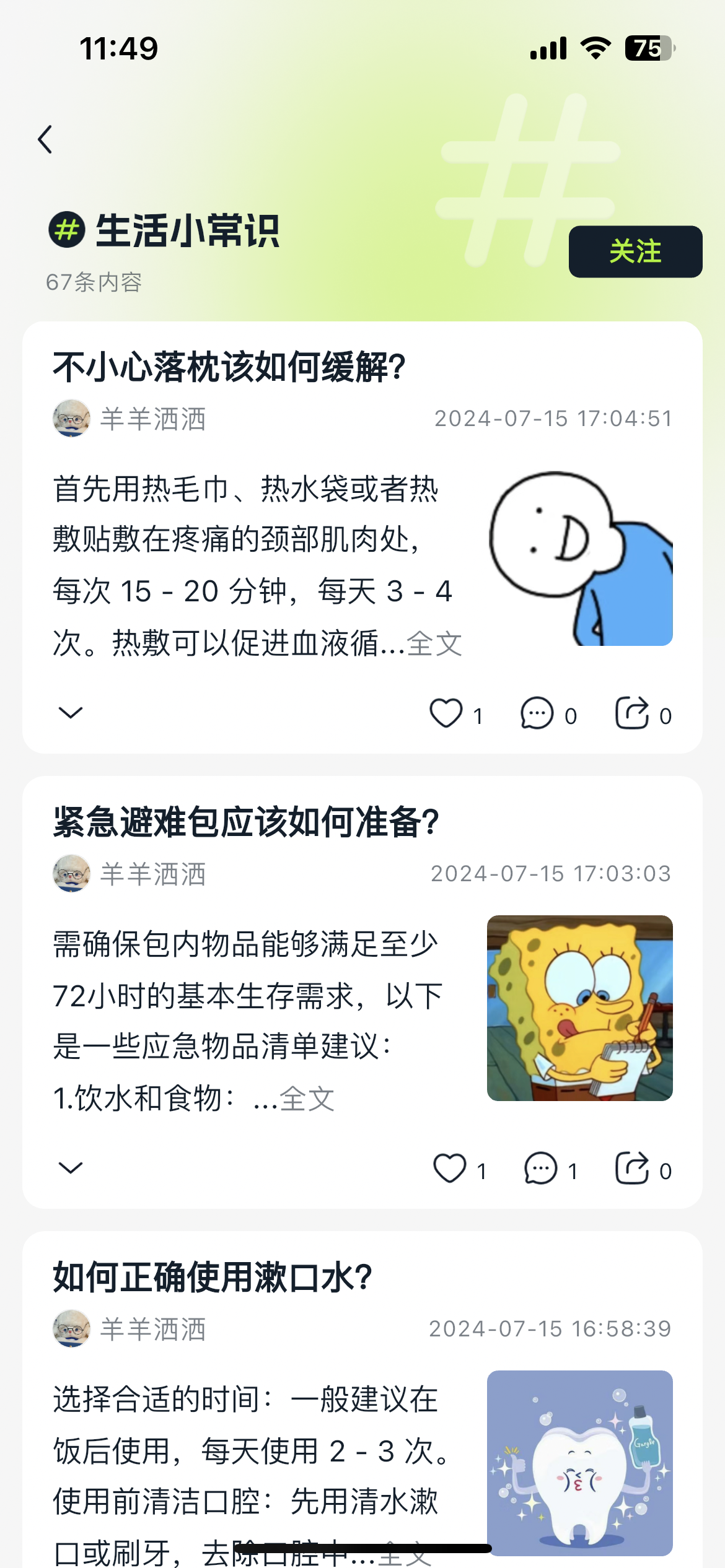
Task: Open comments on the 紧急避难包 post
Action: [x=540, y=1169]
